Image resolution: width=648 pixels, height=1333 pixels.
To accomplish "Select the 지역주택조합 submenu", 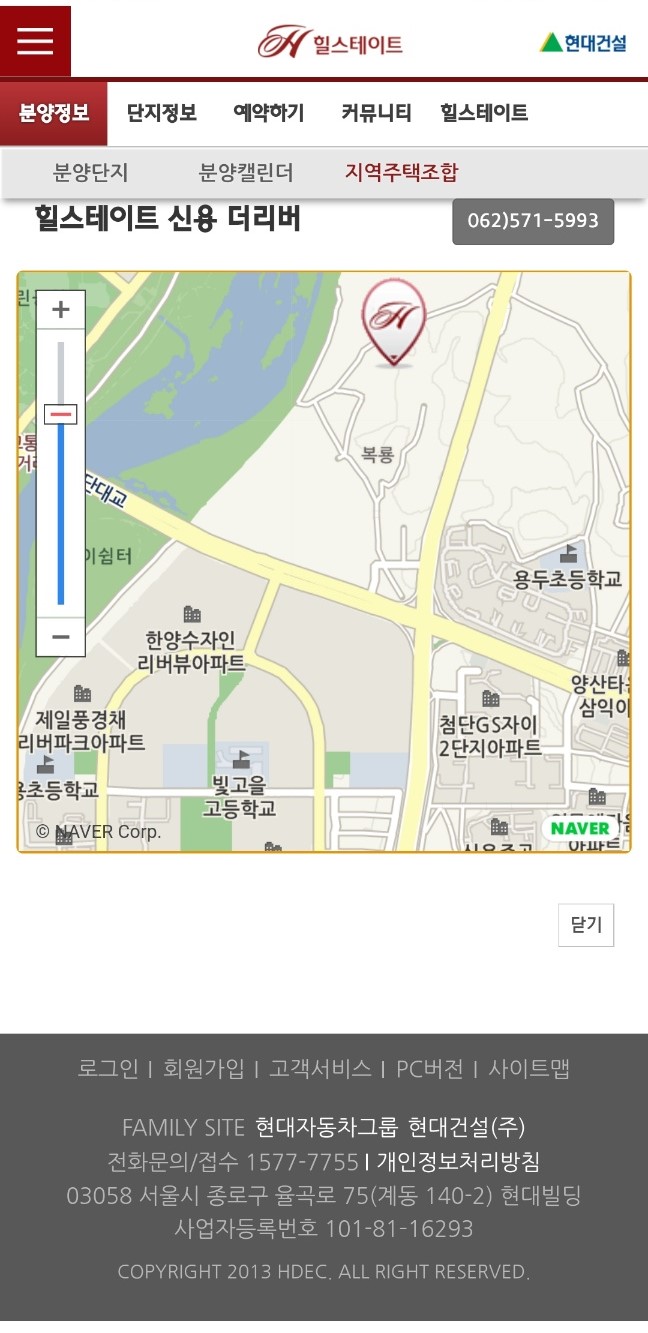I will click(401, 172).
